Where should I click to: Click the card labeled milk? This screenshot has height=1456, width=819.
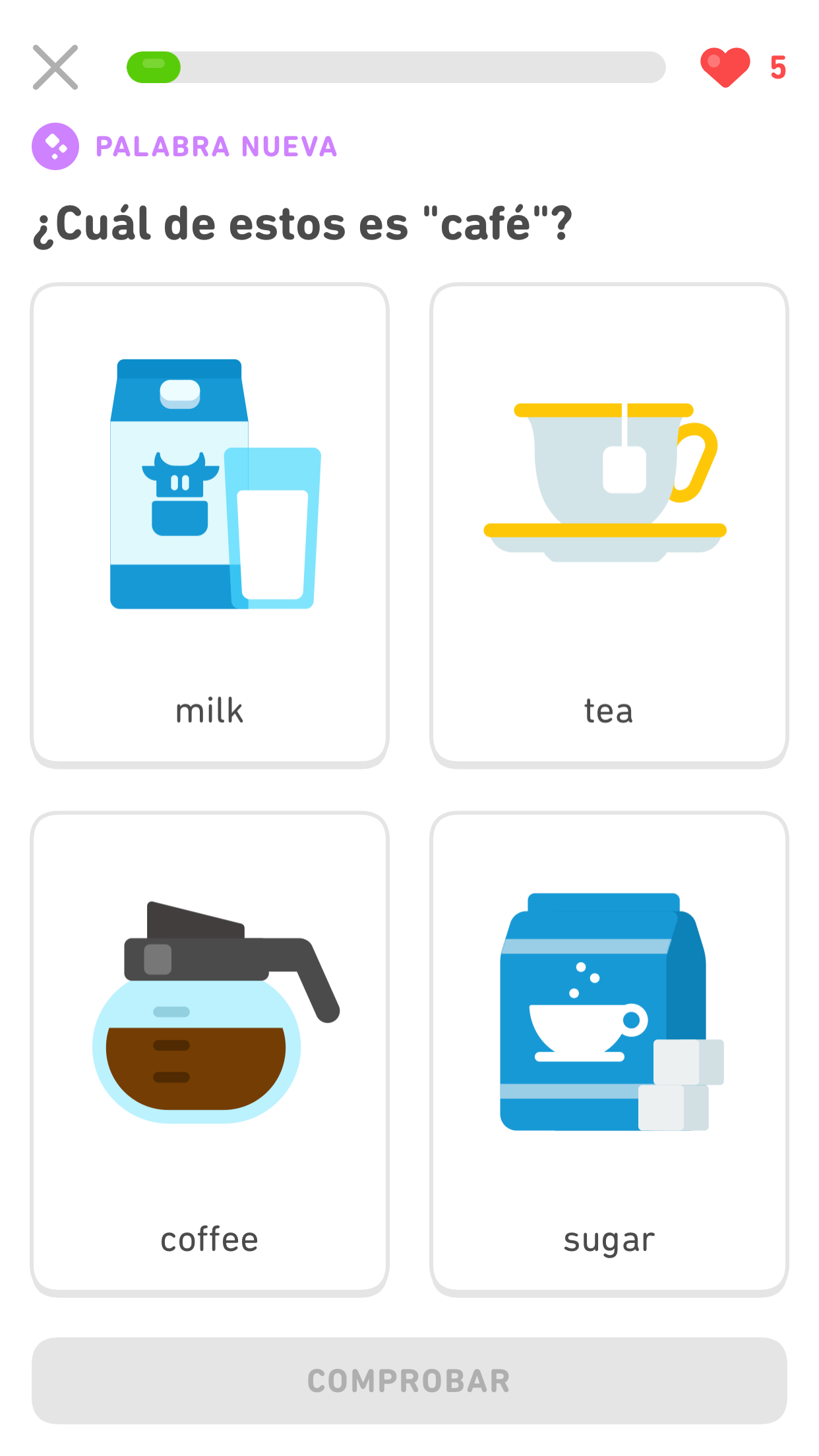[210, 710]
